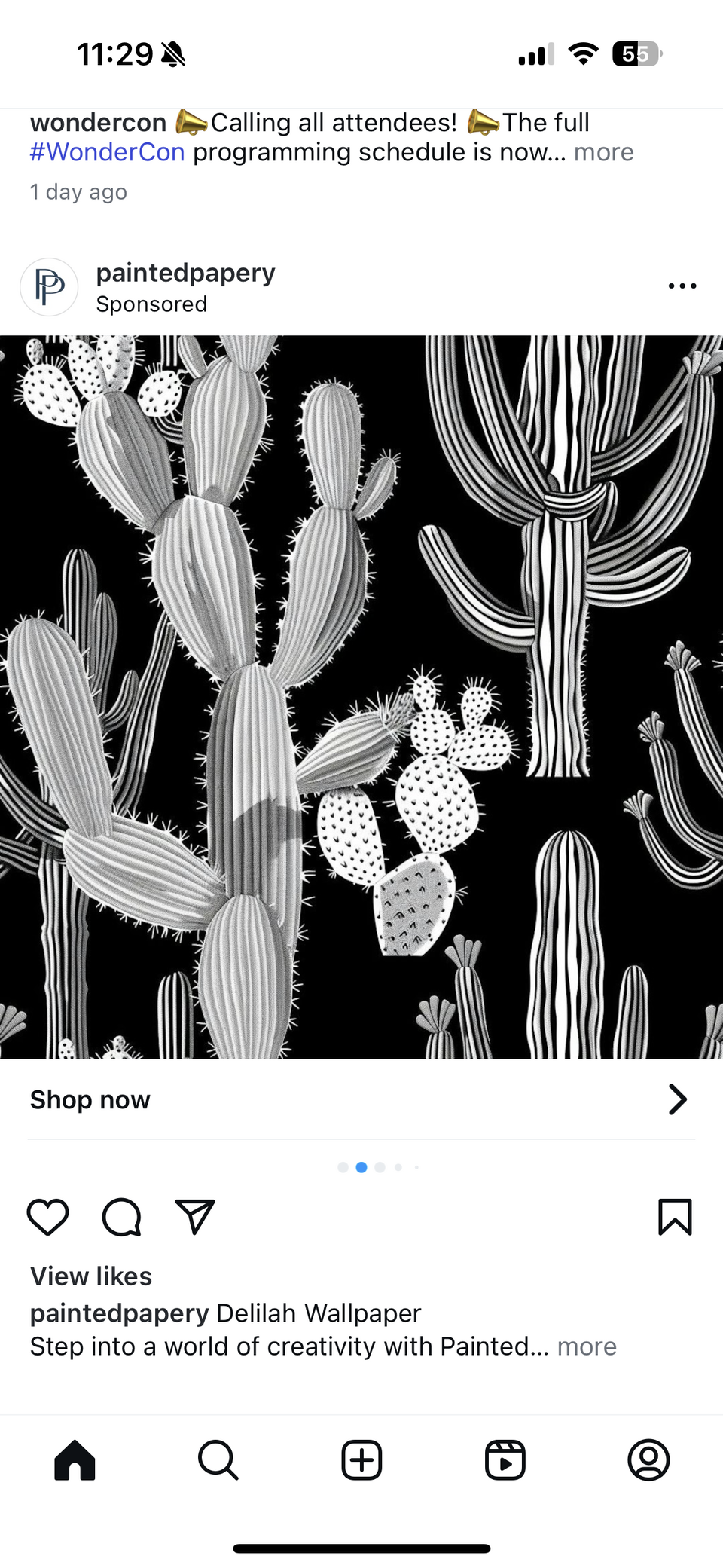The height and width of the screenshot is (1568, 723).
Task: Tap Shop now under the cactus wallpaper
Action: 90,1100
